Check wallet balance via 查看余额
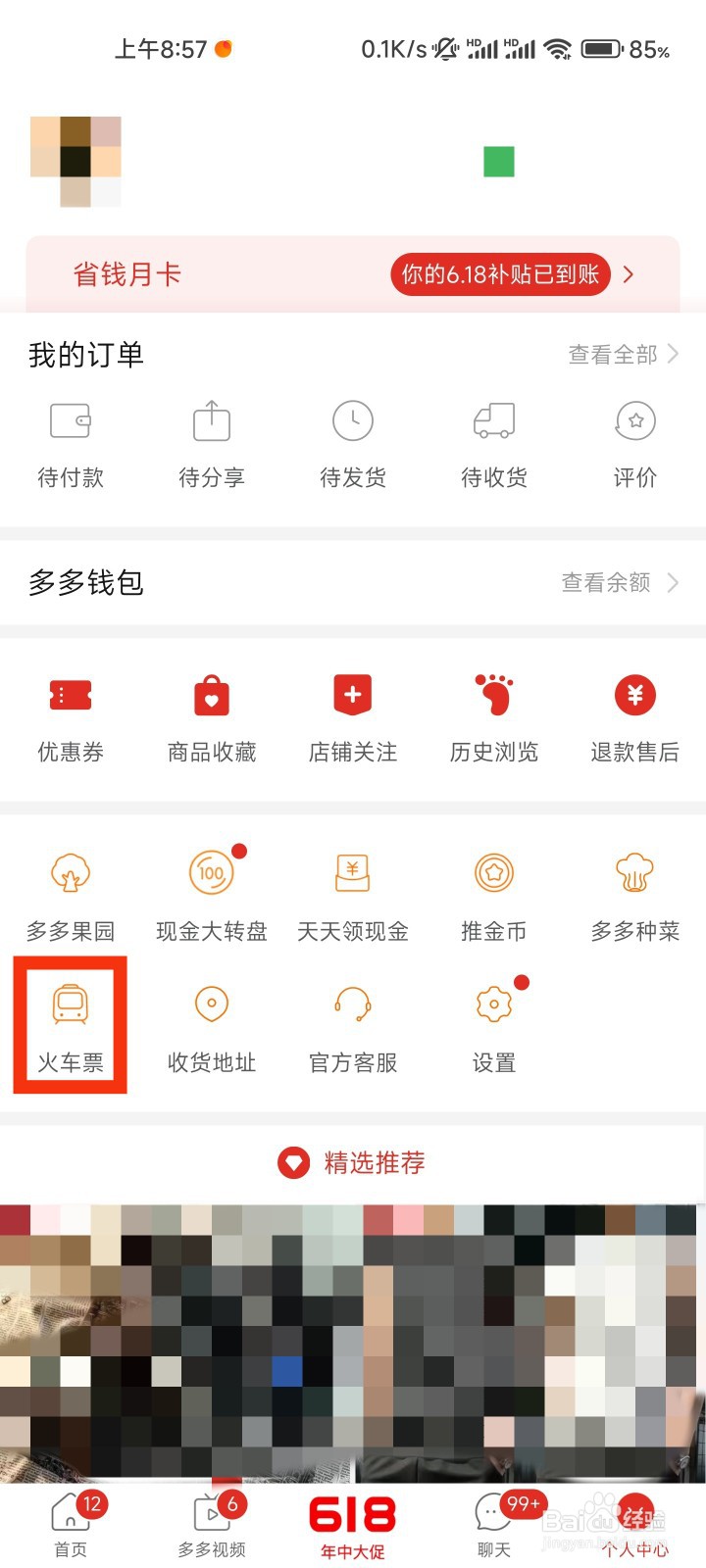This screenshot has height=1568, width=706. point(620,582)
